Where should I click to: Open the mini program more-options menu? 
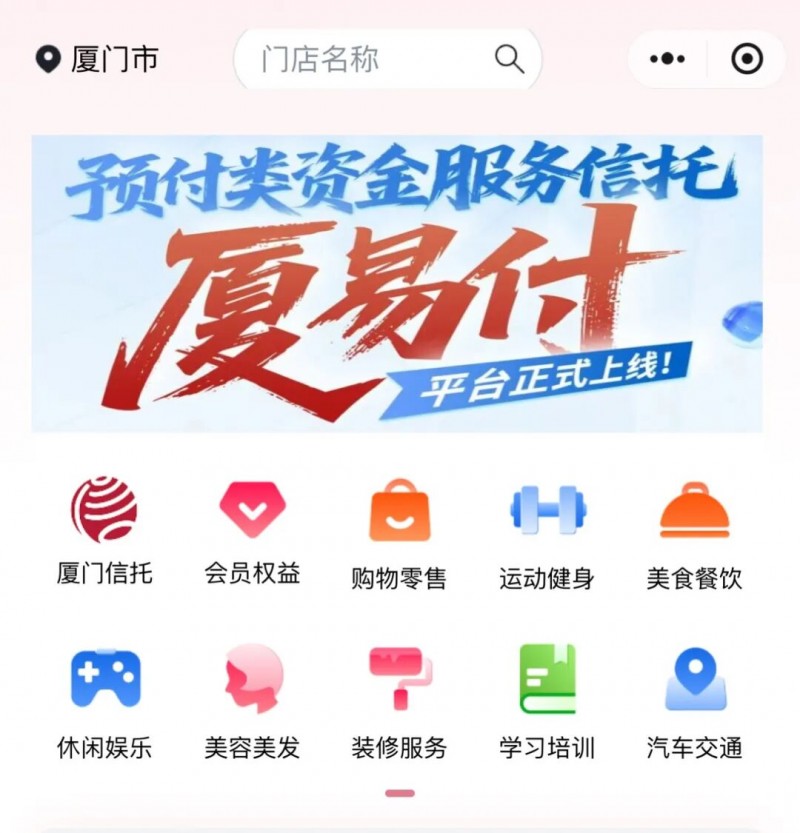click(x=667, y=59)
